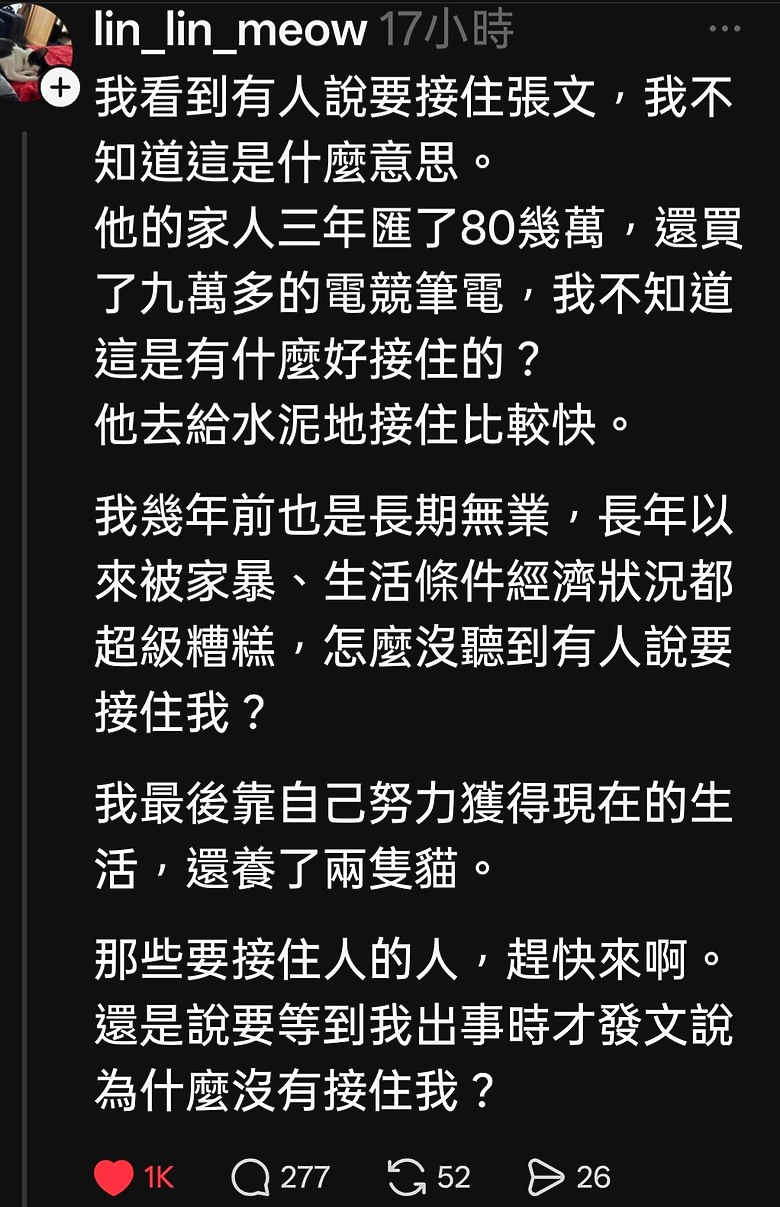Viewport: 780px width, 1207px height.
Task: Repost lin_lin_meow's thread
Action: (407, 1177)
